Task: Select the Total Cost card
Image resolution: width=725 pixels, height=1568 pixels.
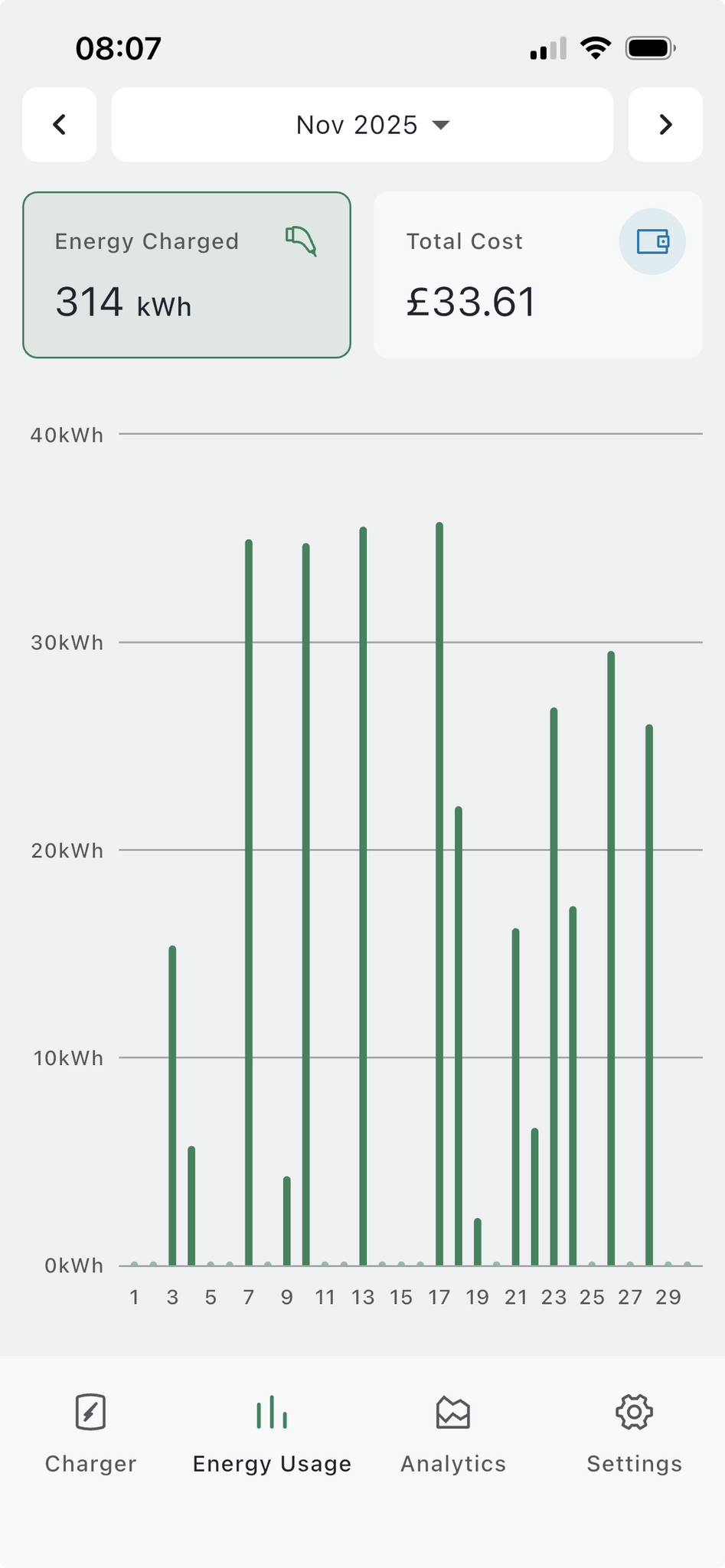Action: click(537, 275)
